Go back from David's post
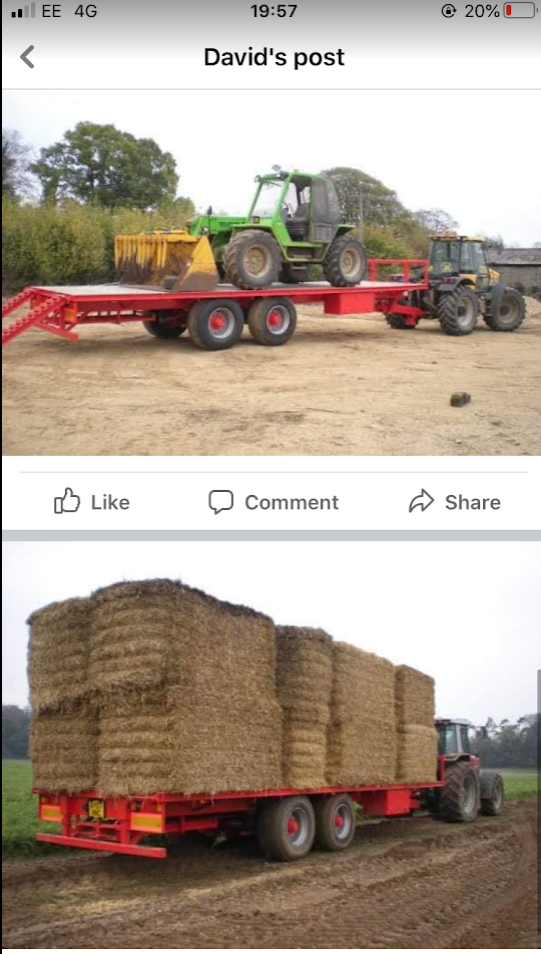Screen dimensions: 541x954 pyautogui.click(x=27, y=57)
